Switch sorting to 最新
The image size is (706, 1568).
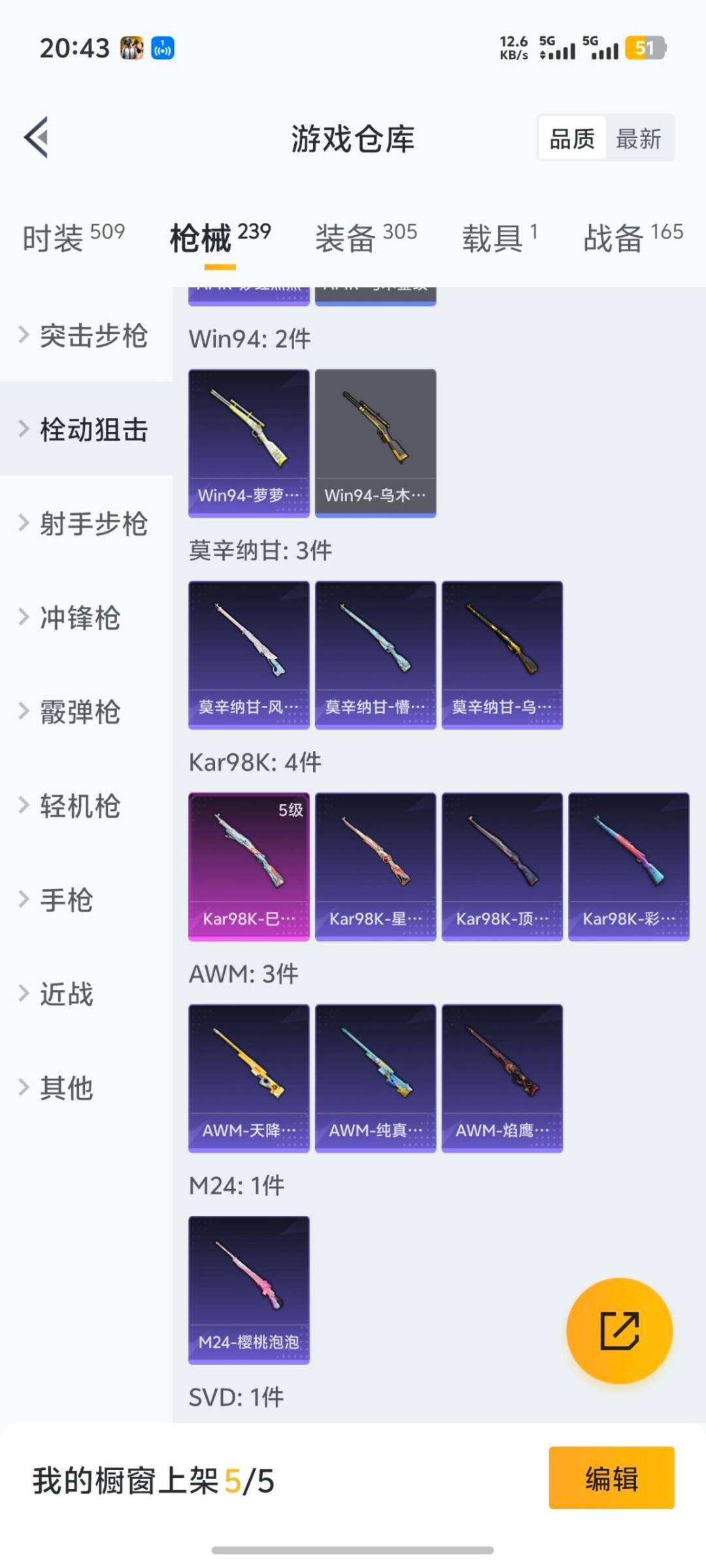[639, 139]
